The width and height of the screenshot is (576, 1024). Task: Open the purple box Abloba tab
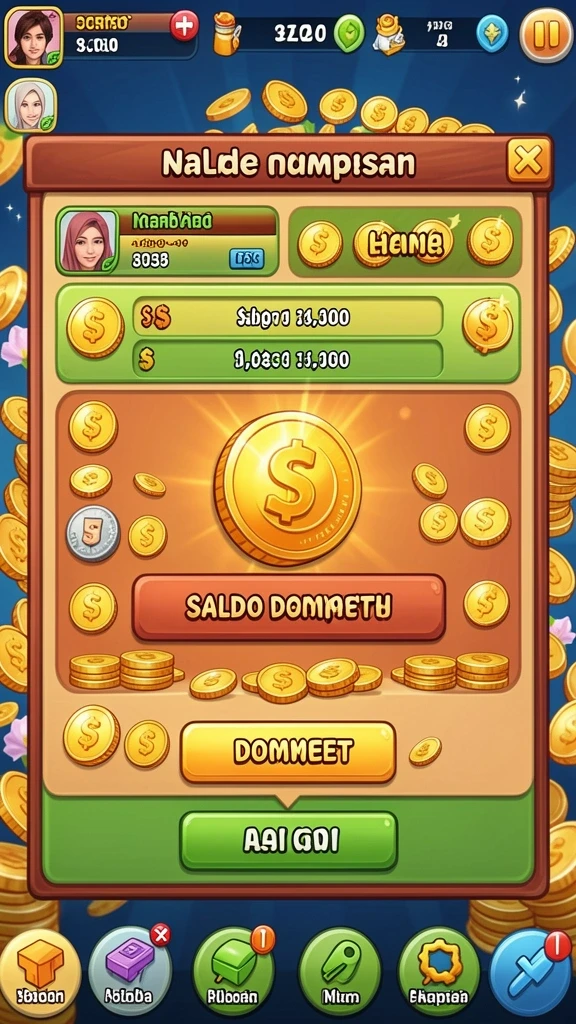(x=129, y=972)
